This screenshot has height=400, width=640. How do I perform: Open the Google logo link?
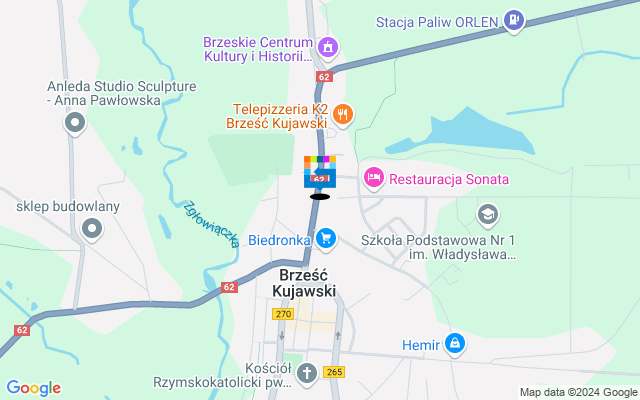(33, 388)
